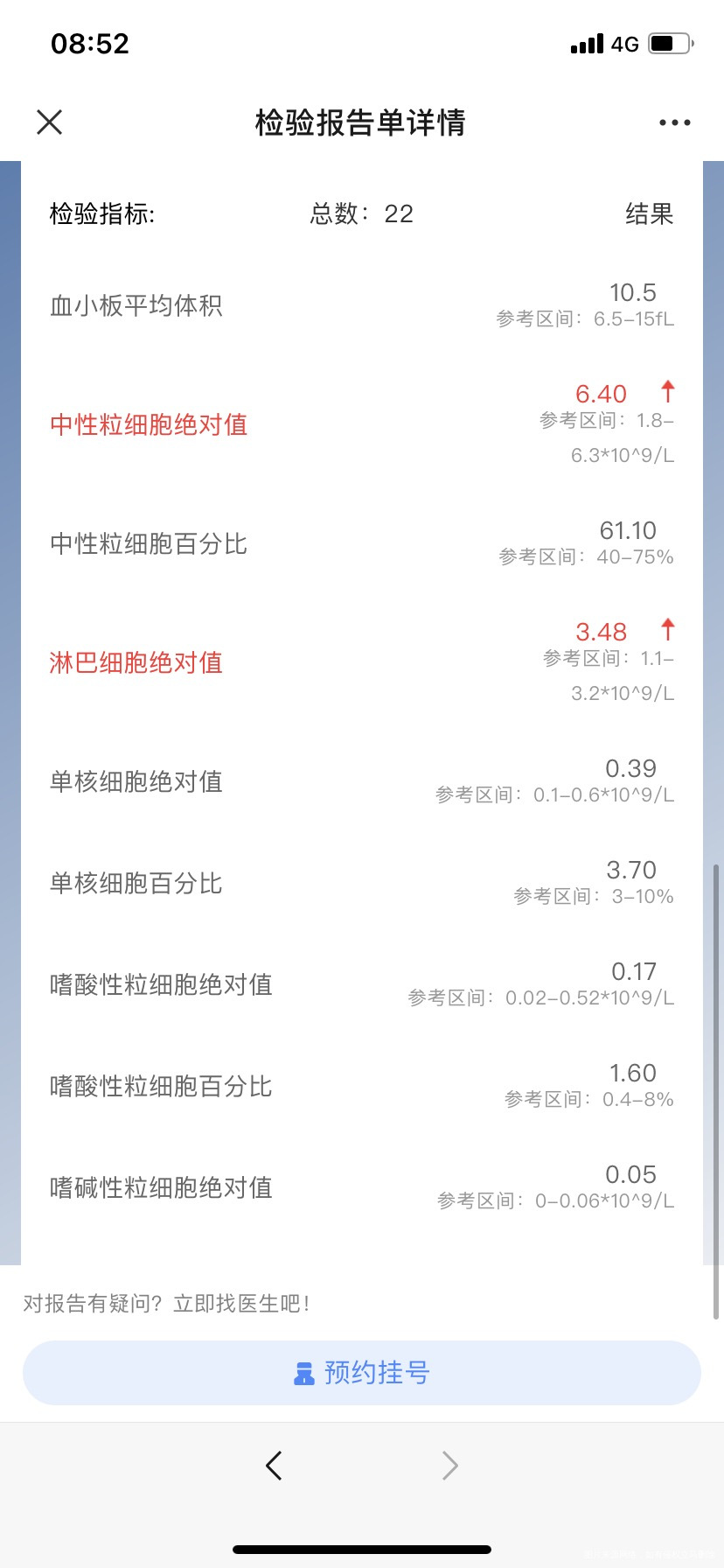Viewport: 724px width, 1568px height.
Task: Tap the red up arrow beside 3.48
Action: coord(667,631)
